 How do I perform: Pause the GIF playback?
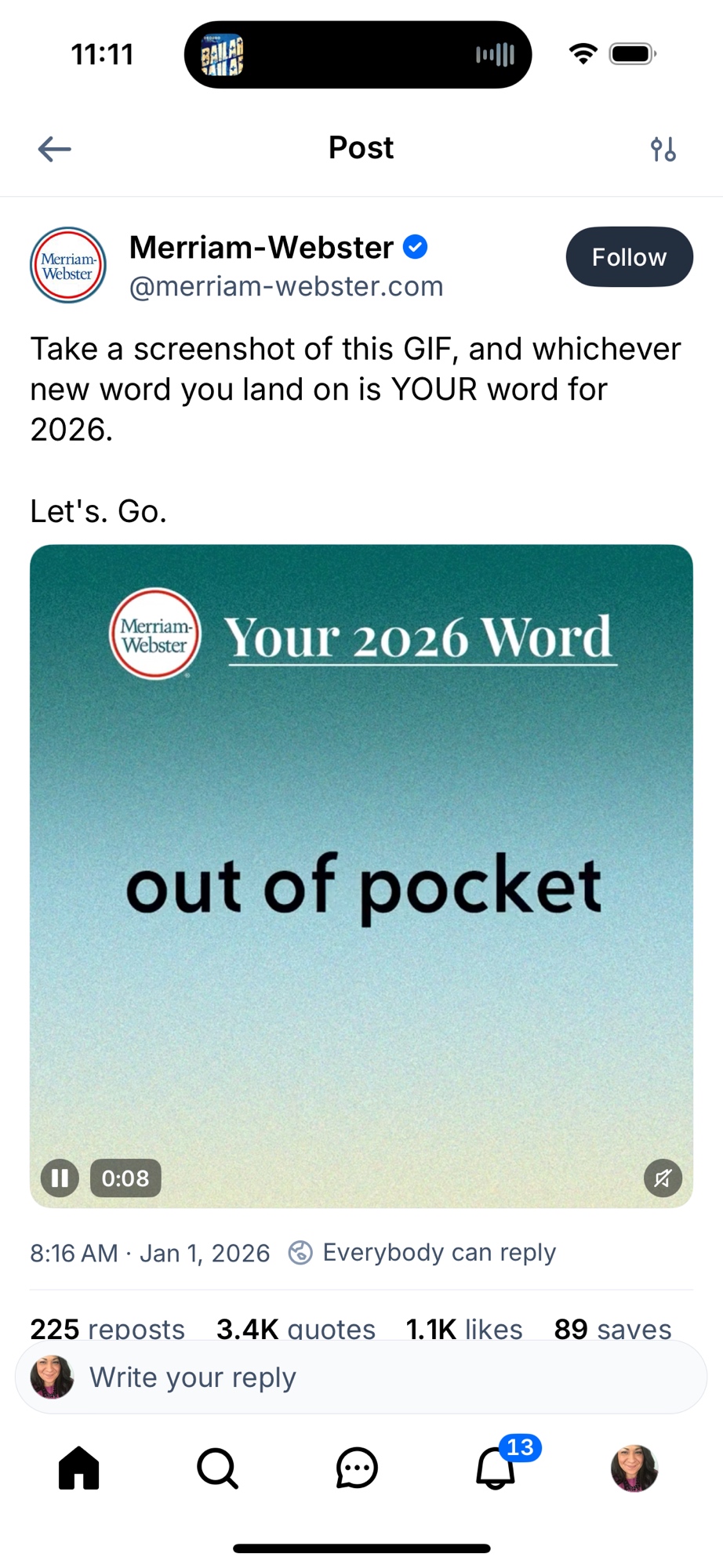click(60, 1178)
